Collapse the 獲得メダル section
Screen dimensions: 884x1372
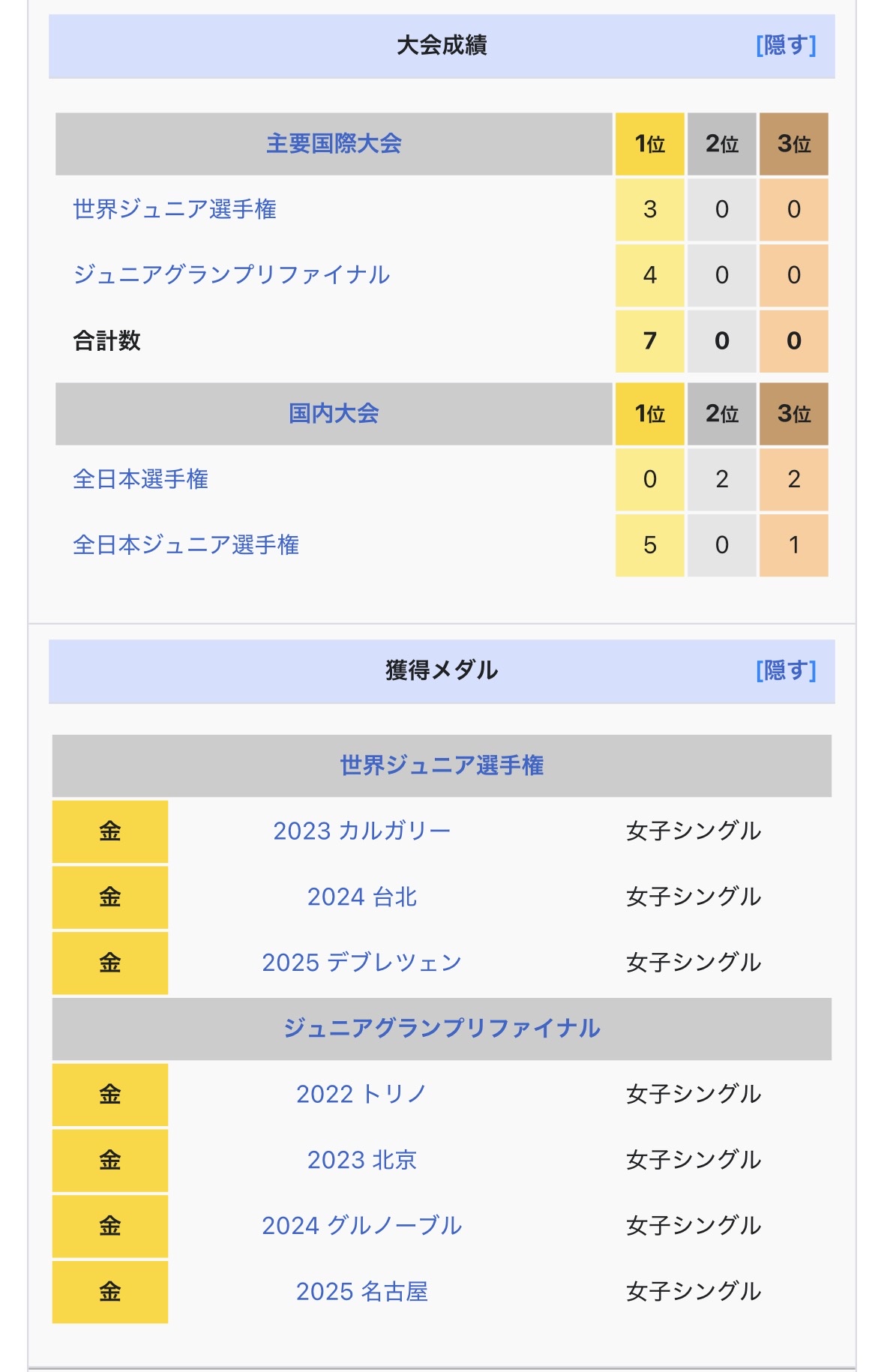click(x=785, y=670)
